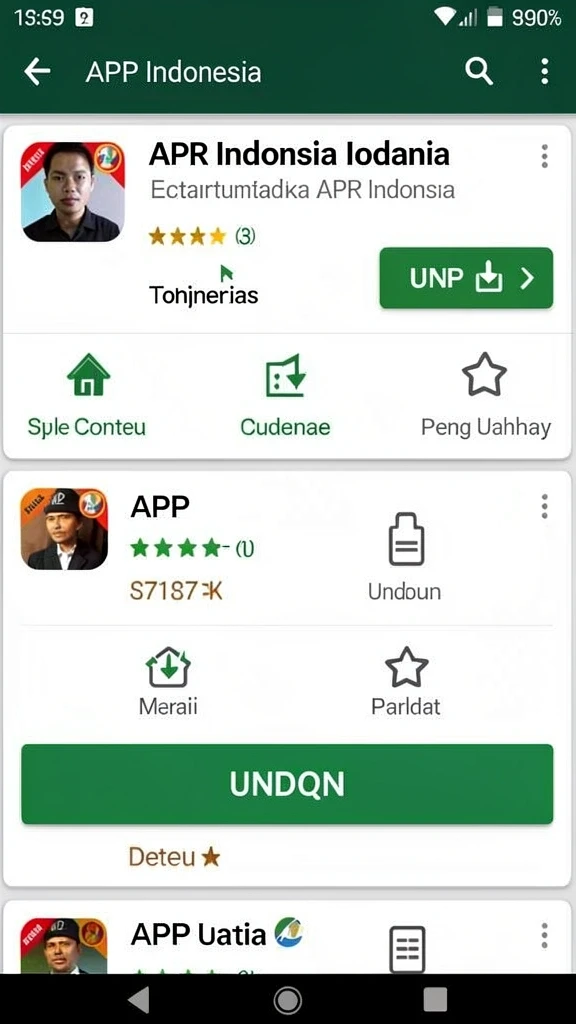The image size is (576, 1024).
Task: Open recent apps from navigation bar
Action: (x=435, y=999)
